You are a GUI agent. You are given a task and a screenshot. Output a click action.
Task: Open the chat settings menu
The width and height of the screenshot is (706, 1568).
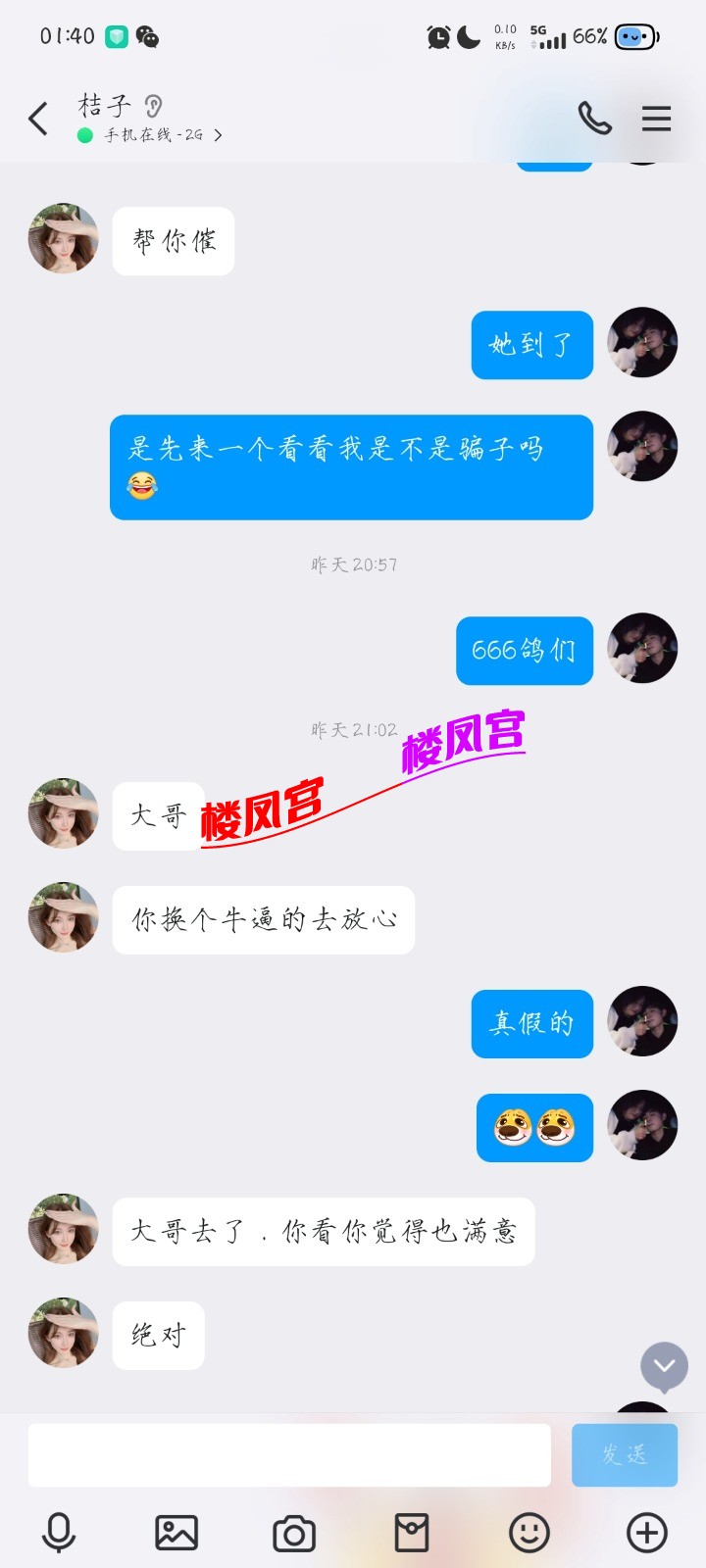pos(656,119)
